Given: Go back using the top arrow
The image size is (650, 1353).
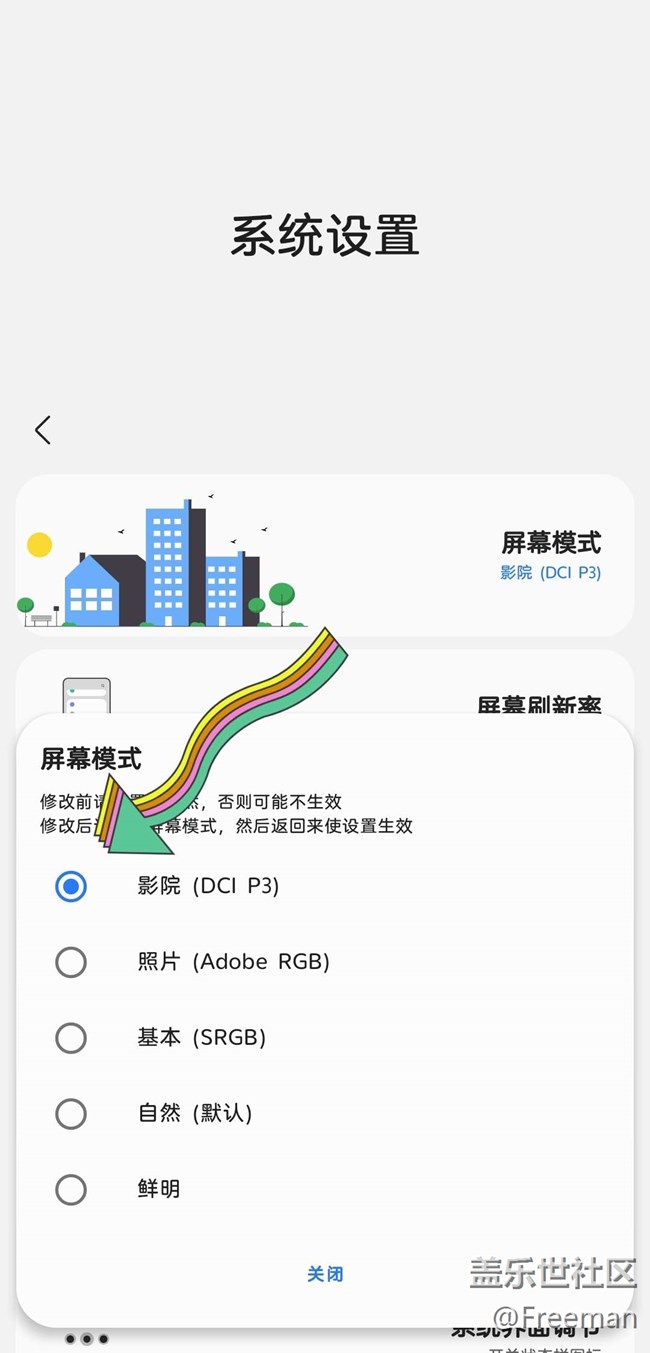Looking at the screenshot, I should [42, 430].
